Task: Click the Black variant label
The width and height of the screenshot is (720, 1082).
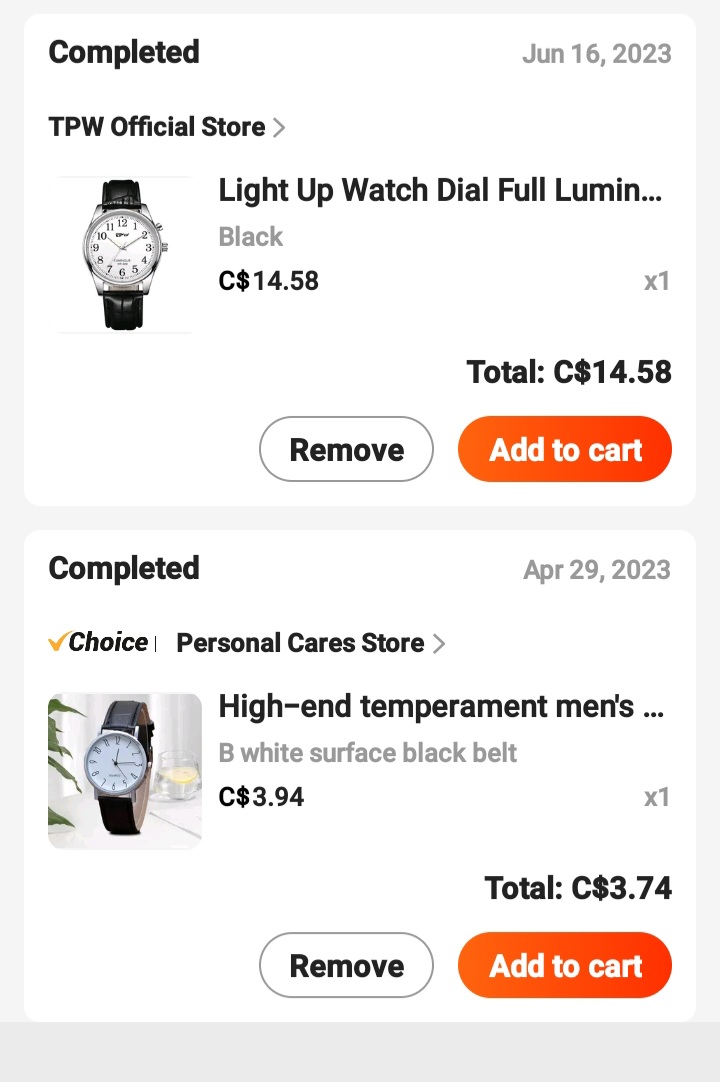Action: (x=250, y=238)
